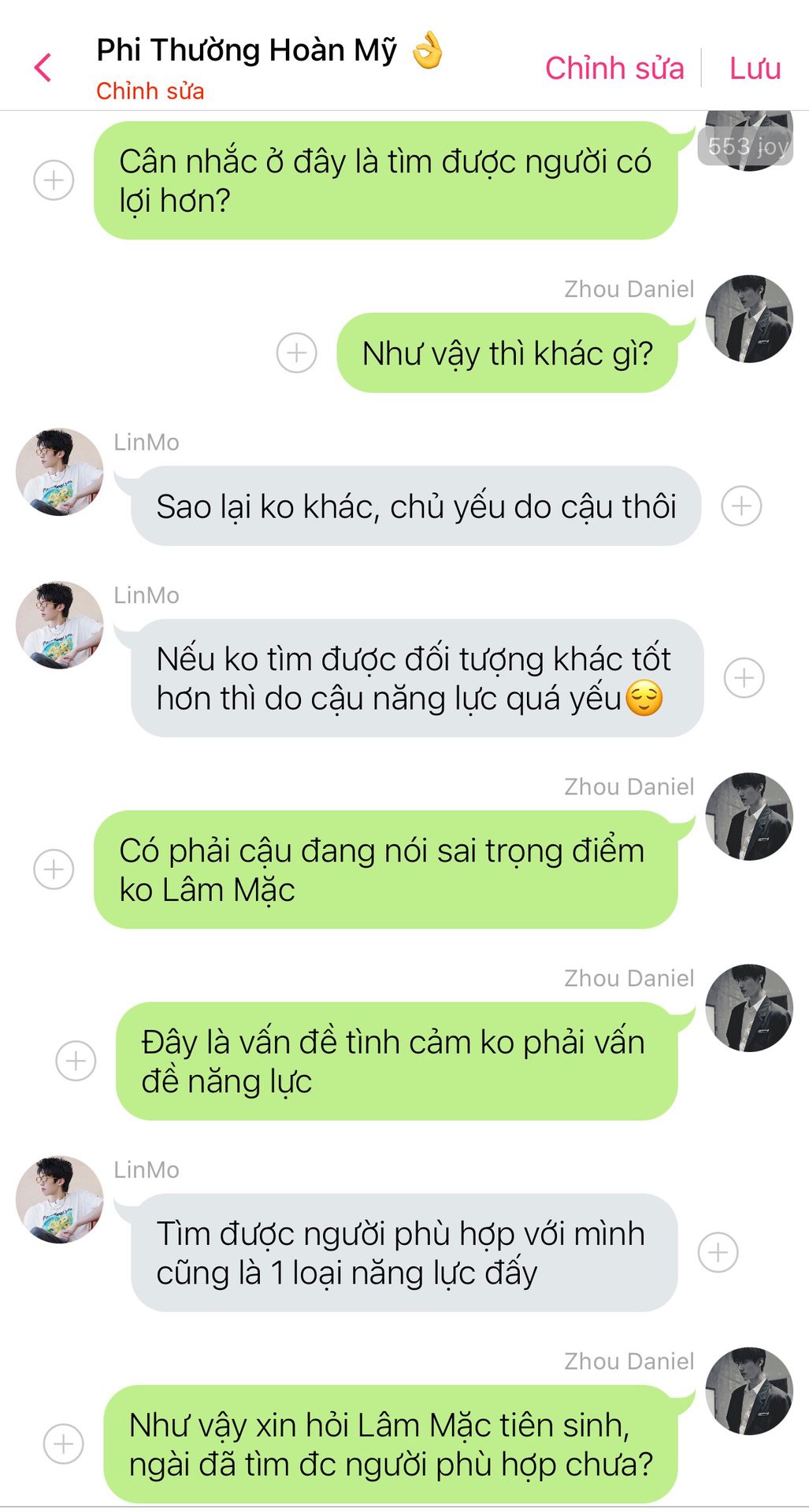Tap plus beside 'Cân nhắc ở đây' message
The image size is (809, 1512).
tap(54, 180)
